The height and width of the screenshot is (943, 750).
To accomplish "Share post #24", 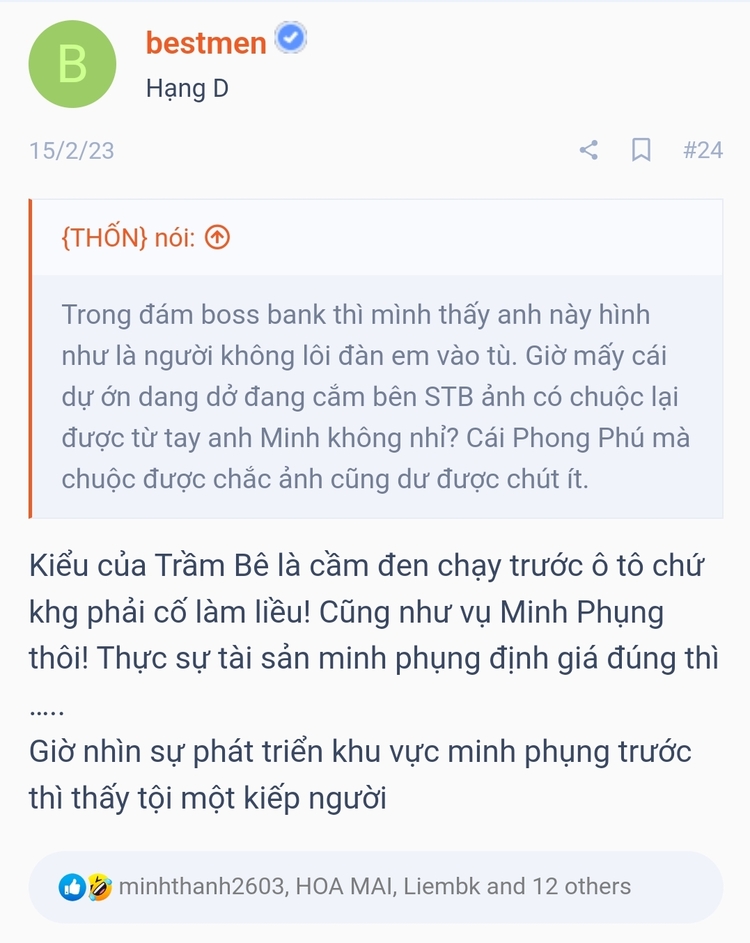I will pyautogui.click(x=589, y=150).
